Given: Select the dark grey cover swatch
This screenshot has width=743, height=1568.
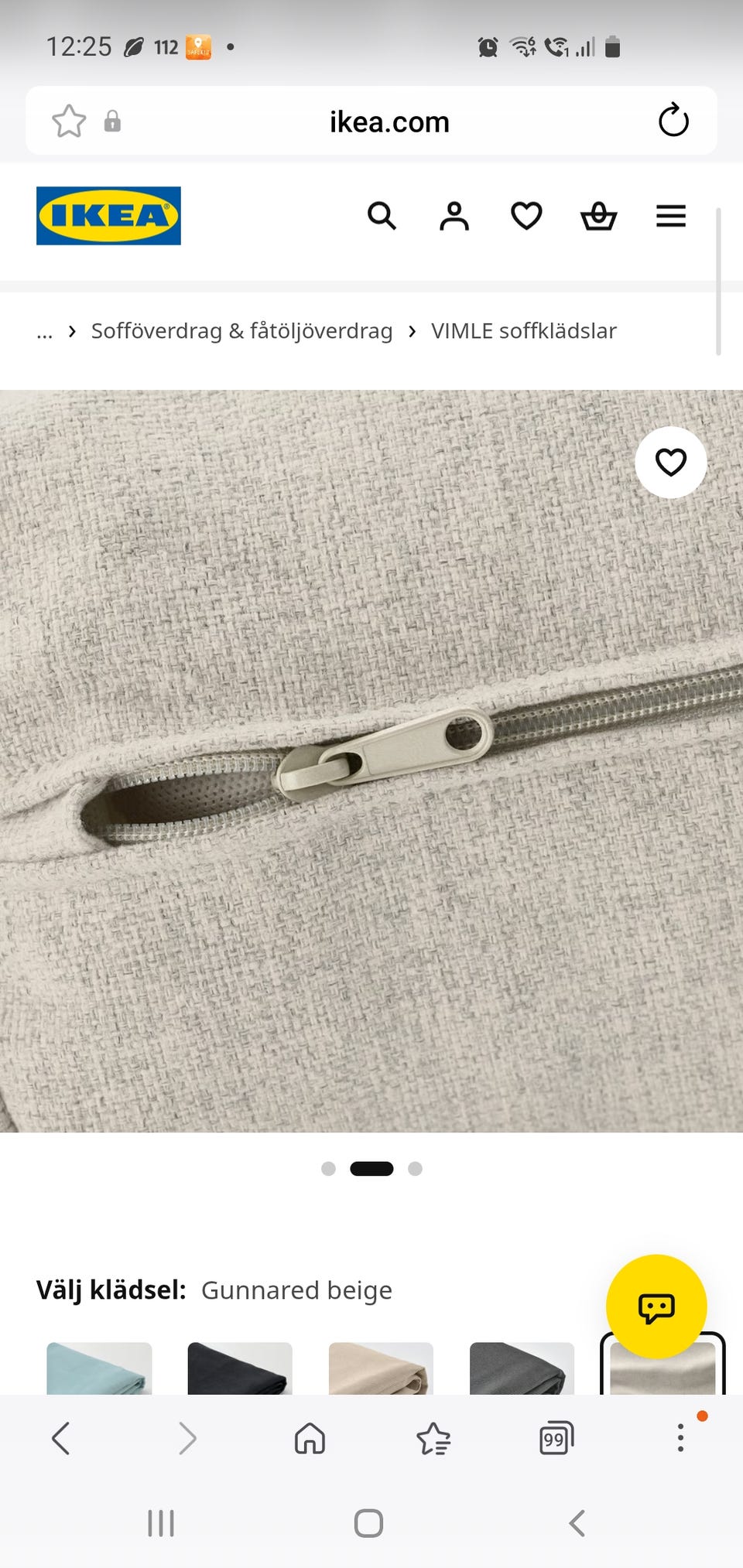Looking at the screenshot, I should pyautogui.click(x=522, y=1368).
